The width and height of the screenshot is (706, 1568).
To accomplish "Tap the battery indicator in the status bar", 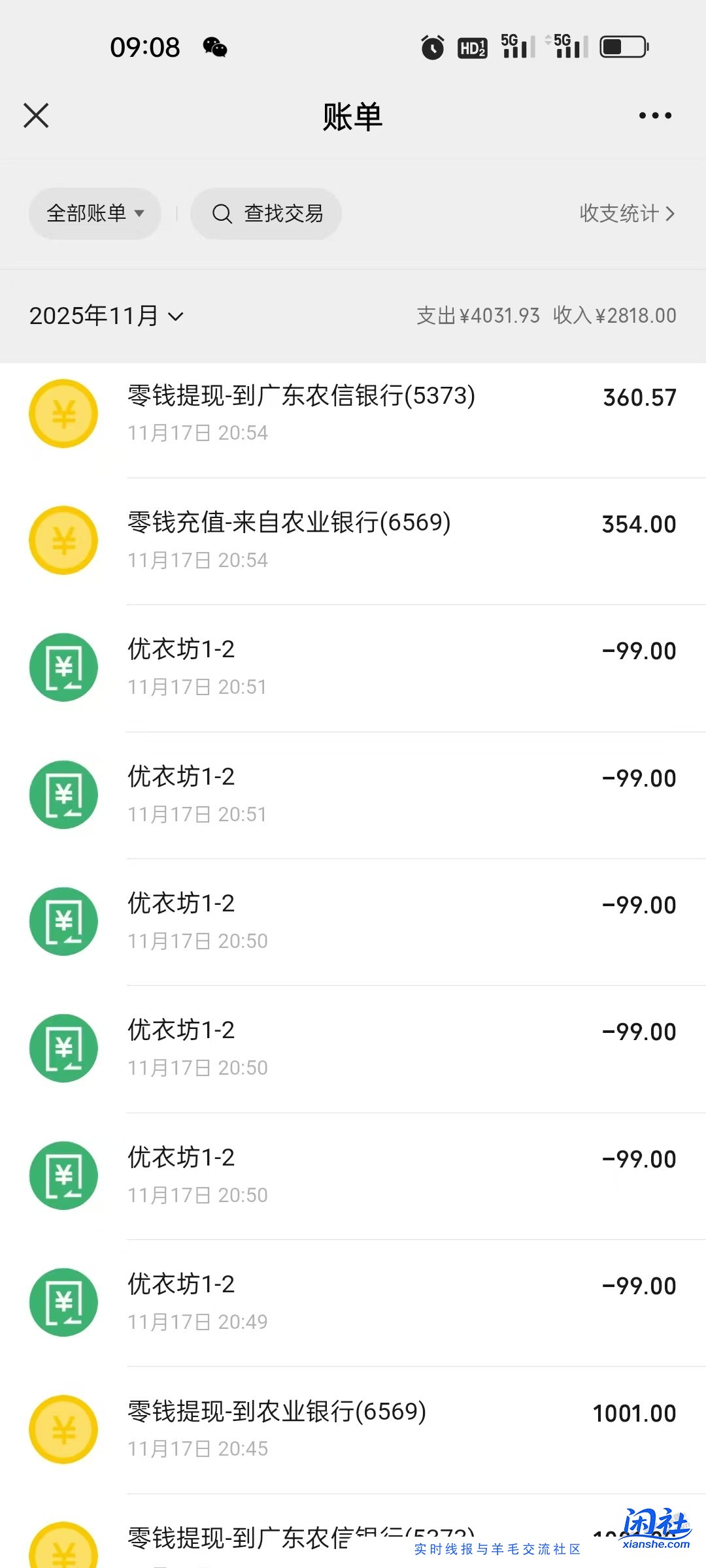I will (x=622, y=46).
